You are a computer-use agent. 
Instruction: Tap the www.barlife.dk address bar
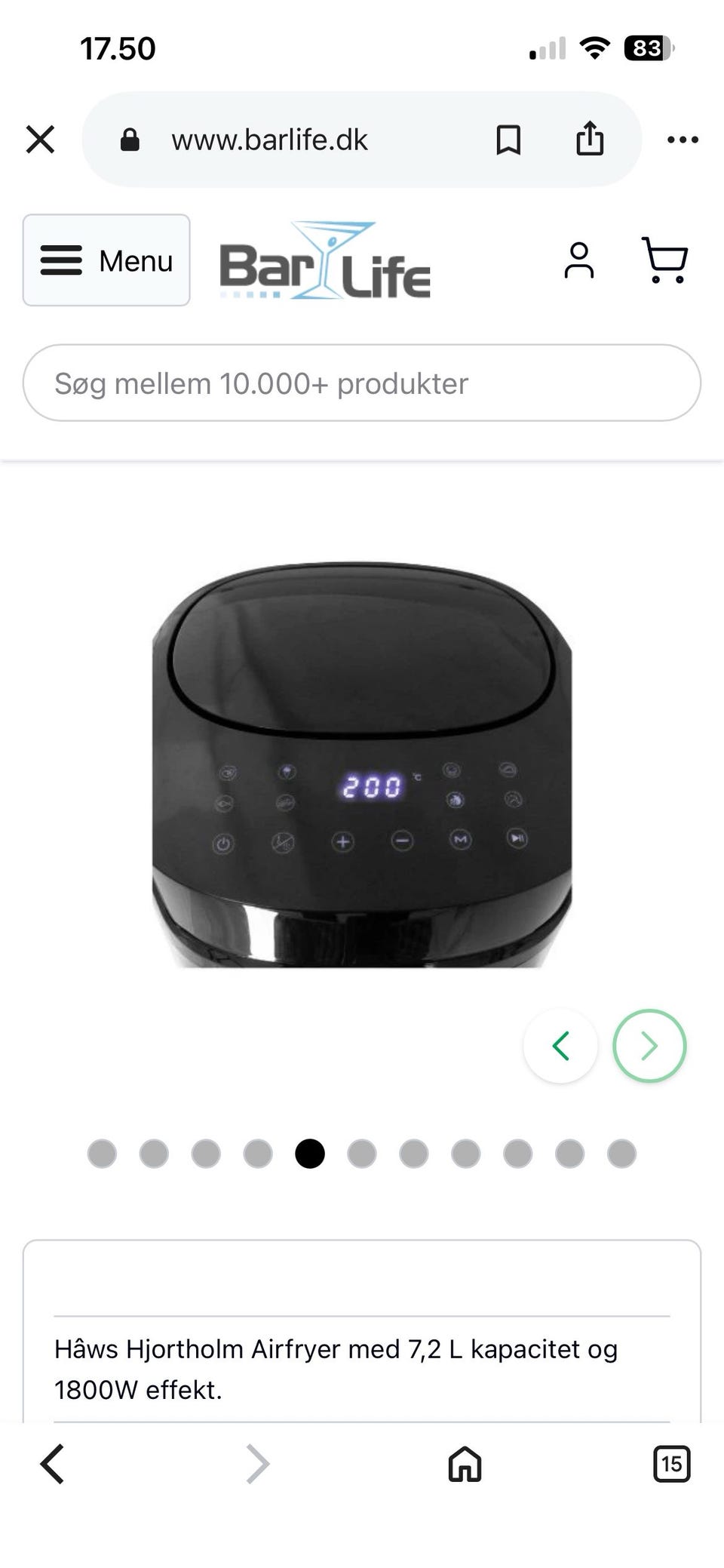(268, 140)
